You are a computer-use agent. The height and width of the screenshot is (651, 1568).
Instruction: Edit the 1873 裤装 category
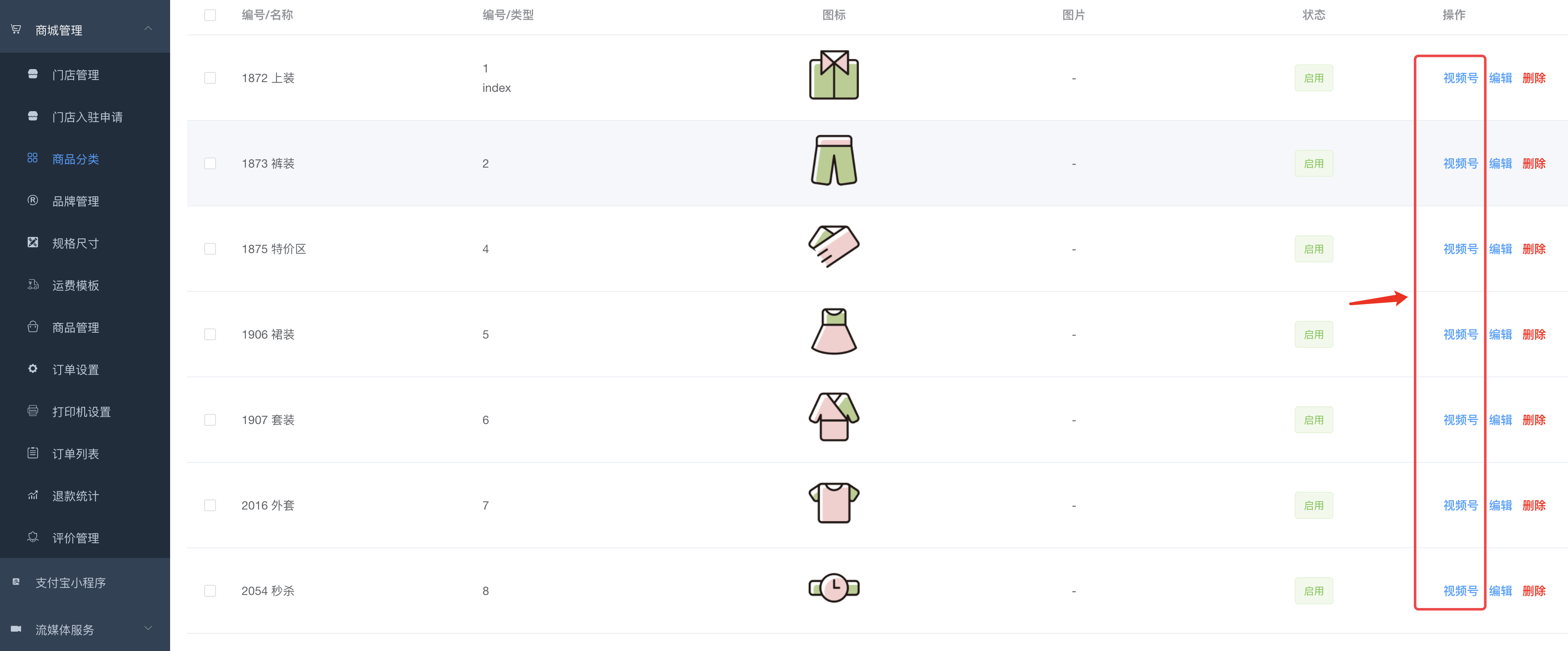click(x=1500, y=163)
